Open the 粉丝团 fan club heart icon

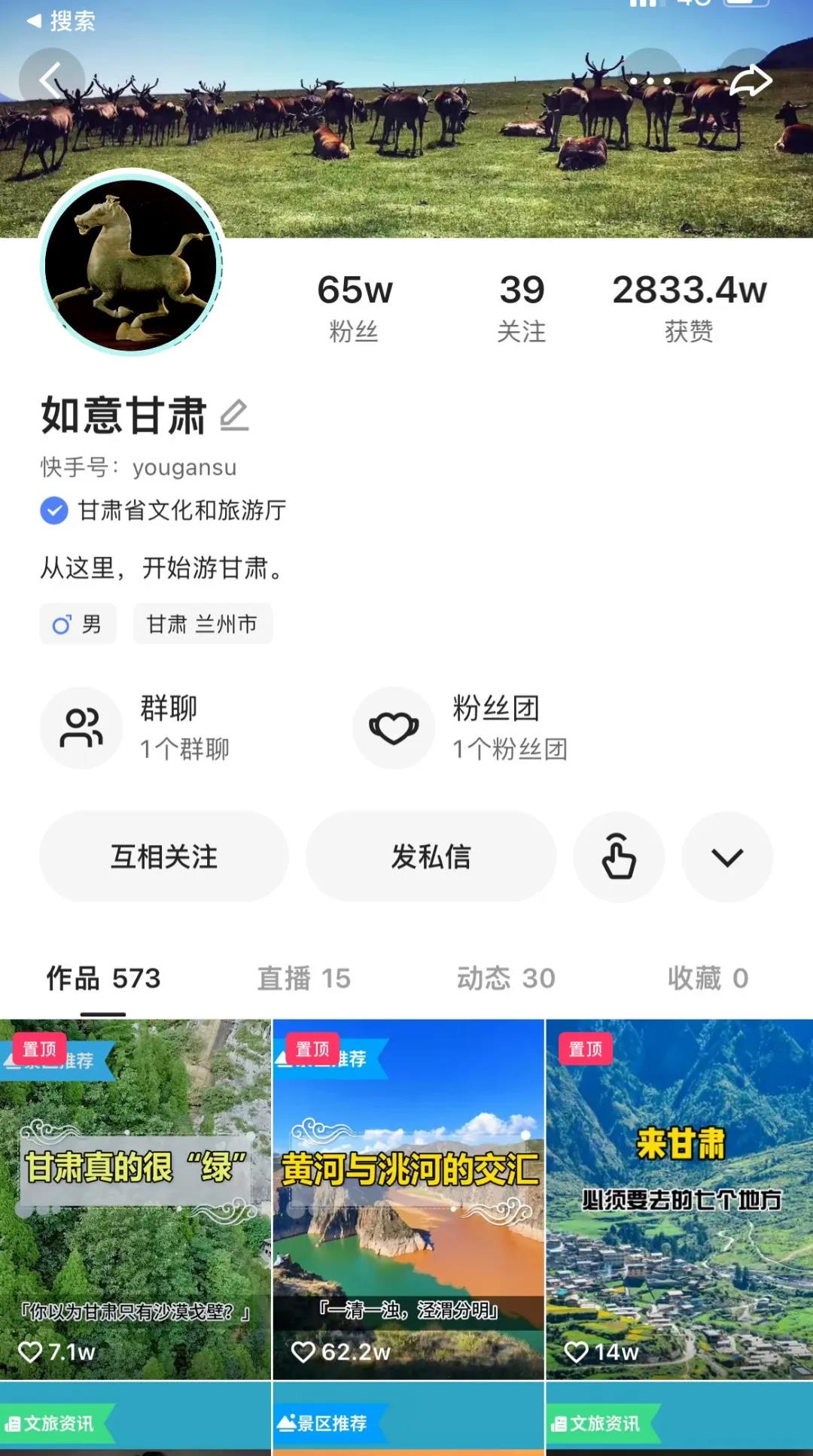(x=394, y=726)
